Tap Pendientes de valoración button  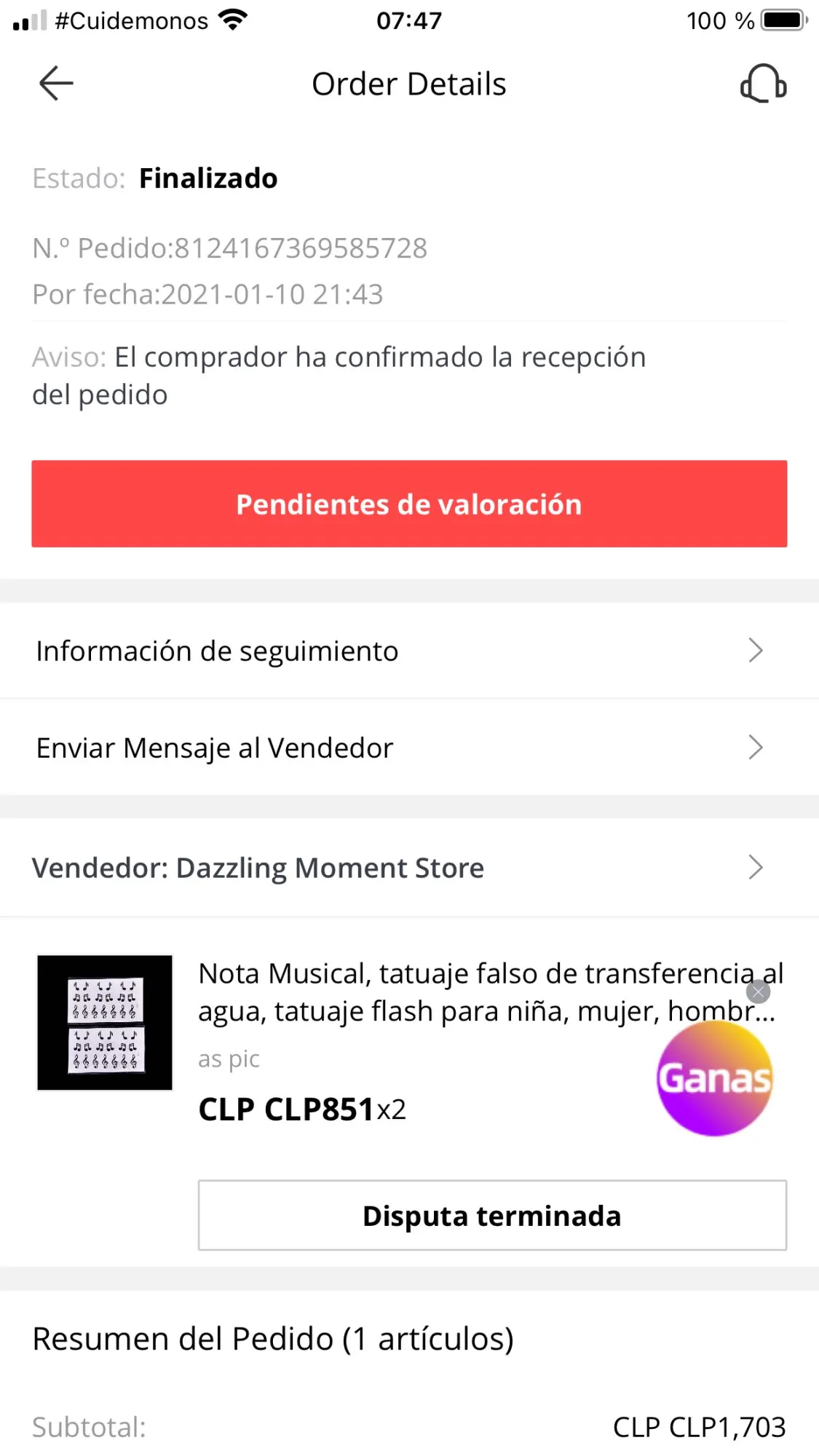(409, 504)
